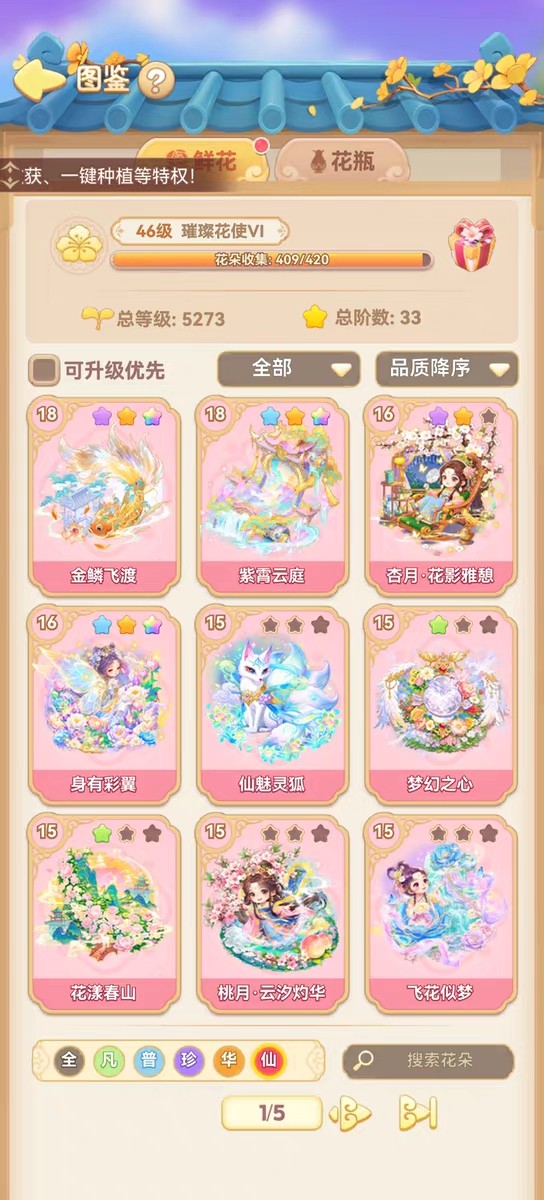Screen dimensions: 544x1200
Task: Go to the next page arrow
Action: click(352, 1112)
